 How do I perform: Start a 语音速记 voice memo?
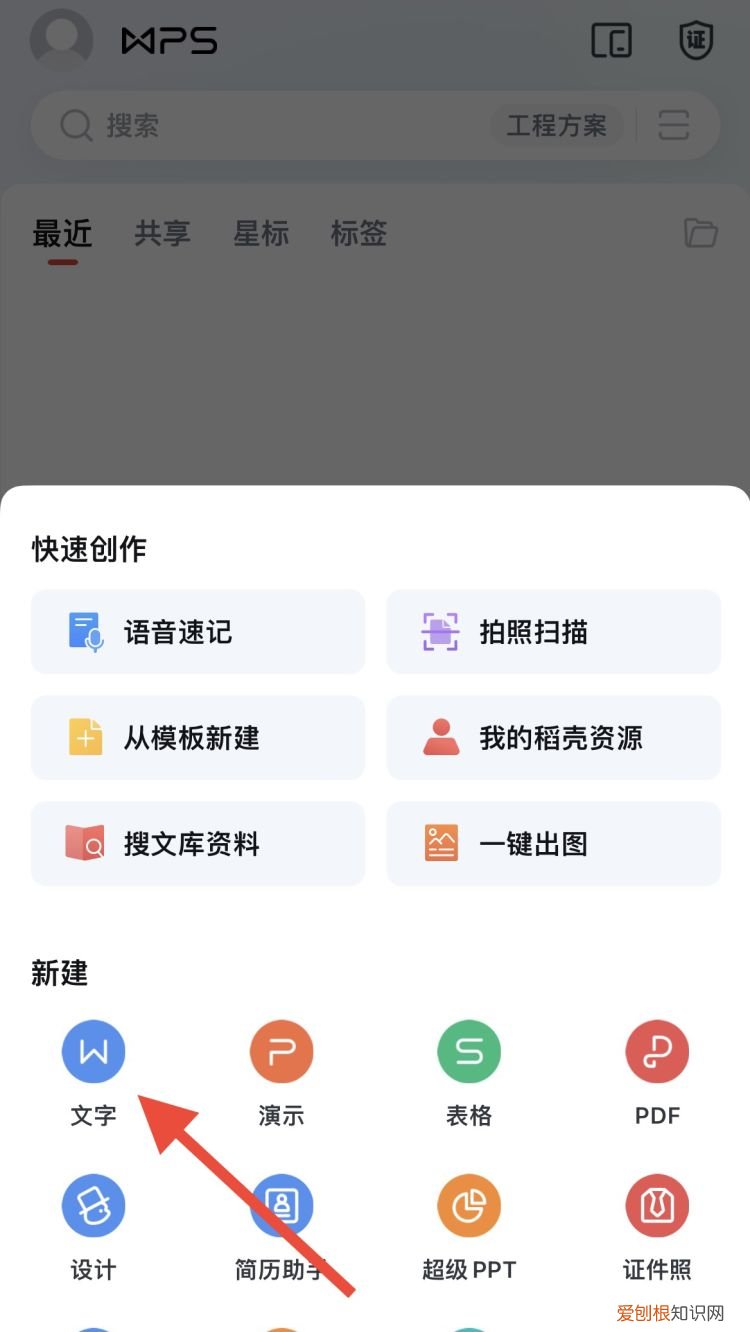(x=197, y=631)
